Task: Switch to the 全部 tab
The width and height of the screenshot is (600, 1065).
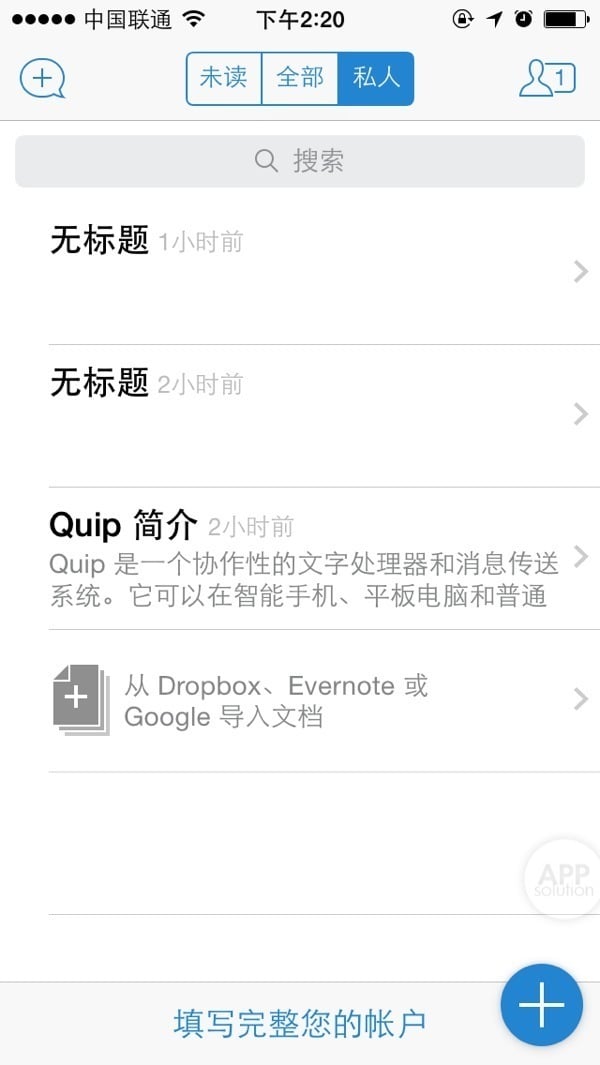Action: pyautogui.click(x=300, y=78)
